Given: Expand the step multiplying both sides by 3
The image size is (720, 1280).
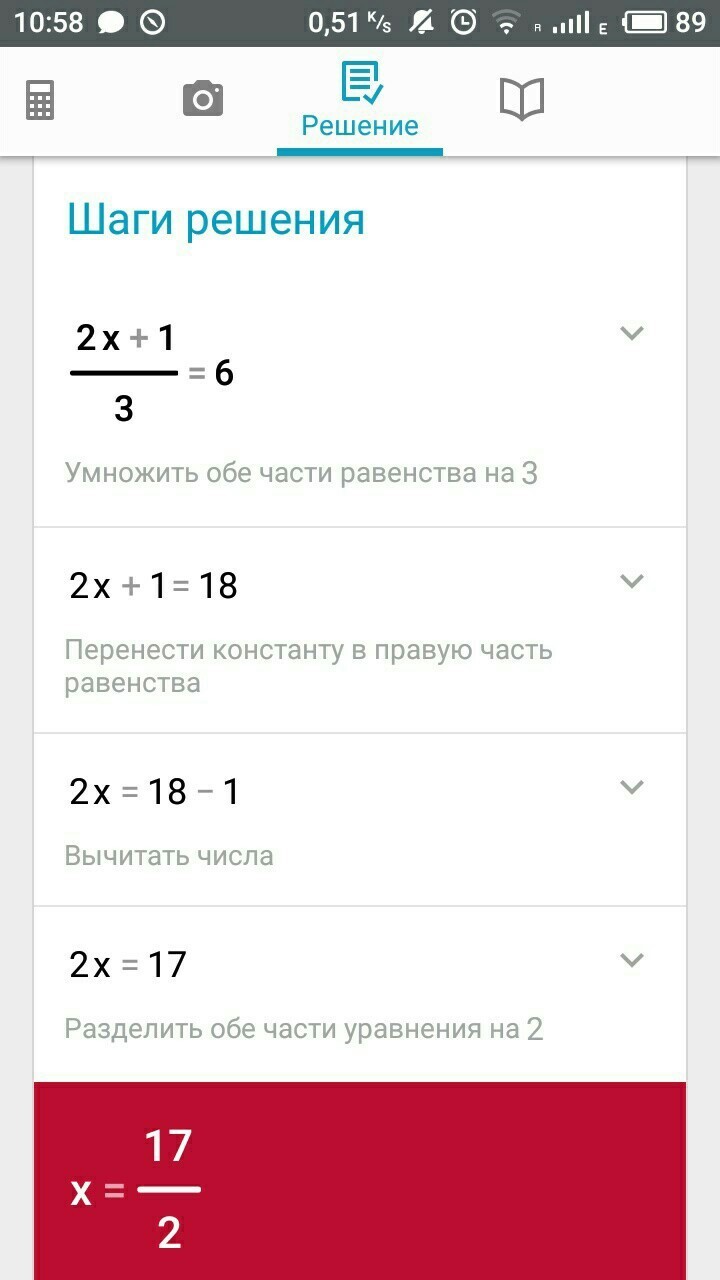Looking at the screenshot, I should (x=631, y=333).
